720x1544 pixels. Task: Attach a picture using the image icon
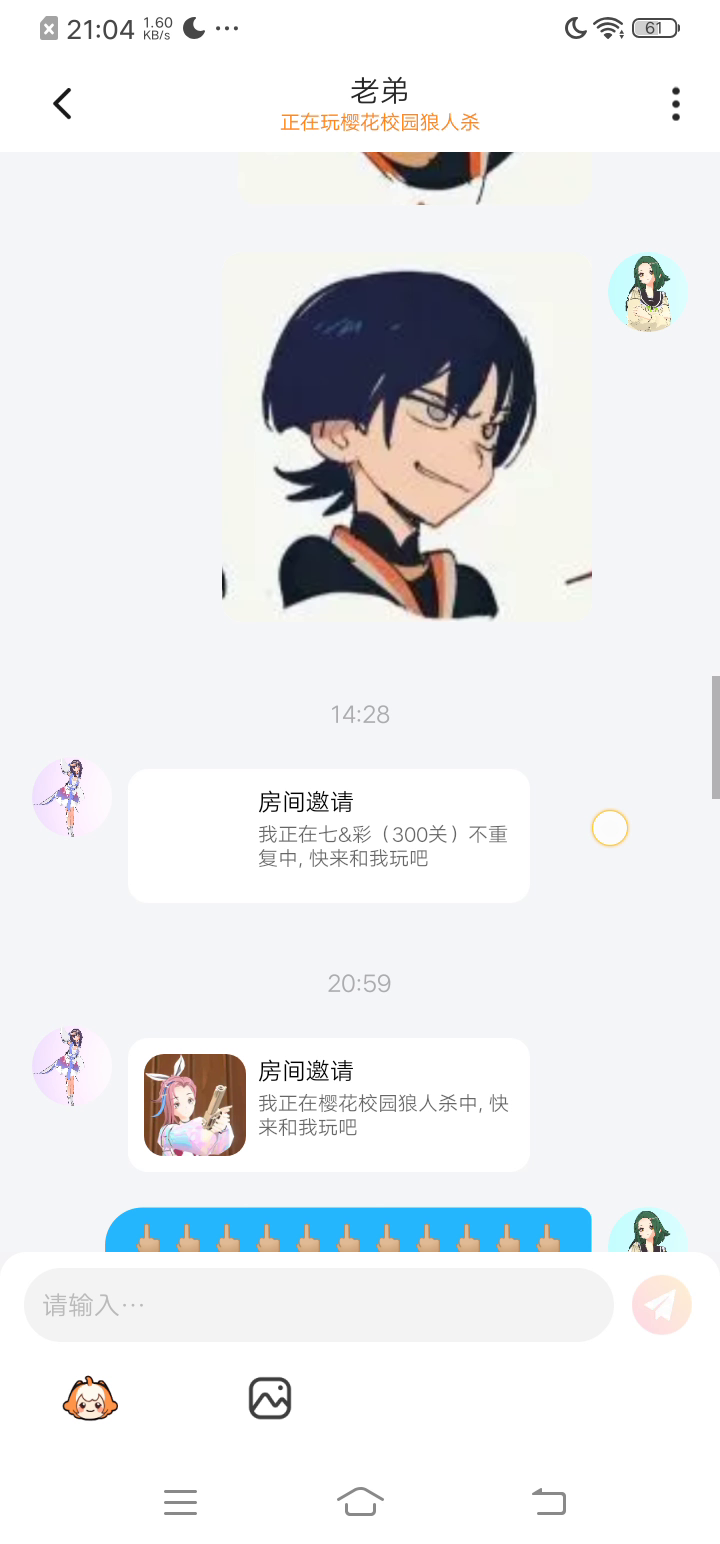pos(269,1398)
